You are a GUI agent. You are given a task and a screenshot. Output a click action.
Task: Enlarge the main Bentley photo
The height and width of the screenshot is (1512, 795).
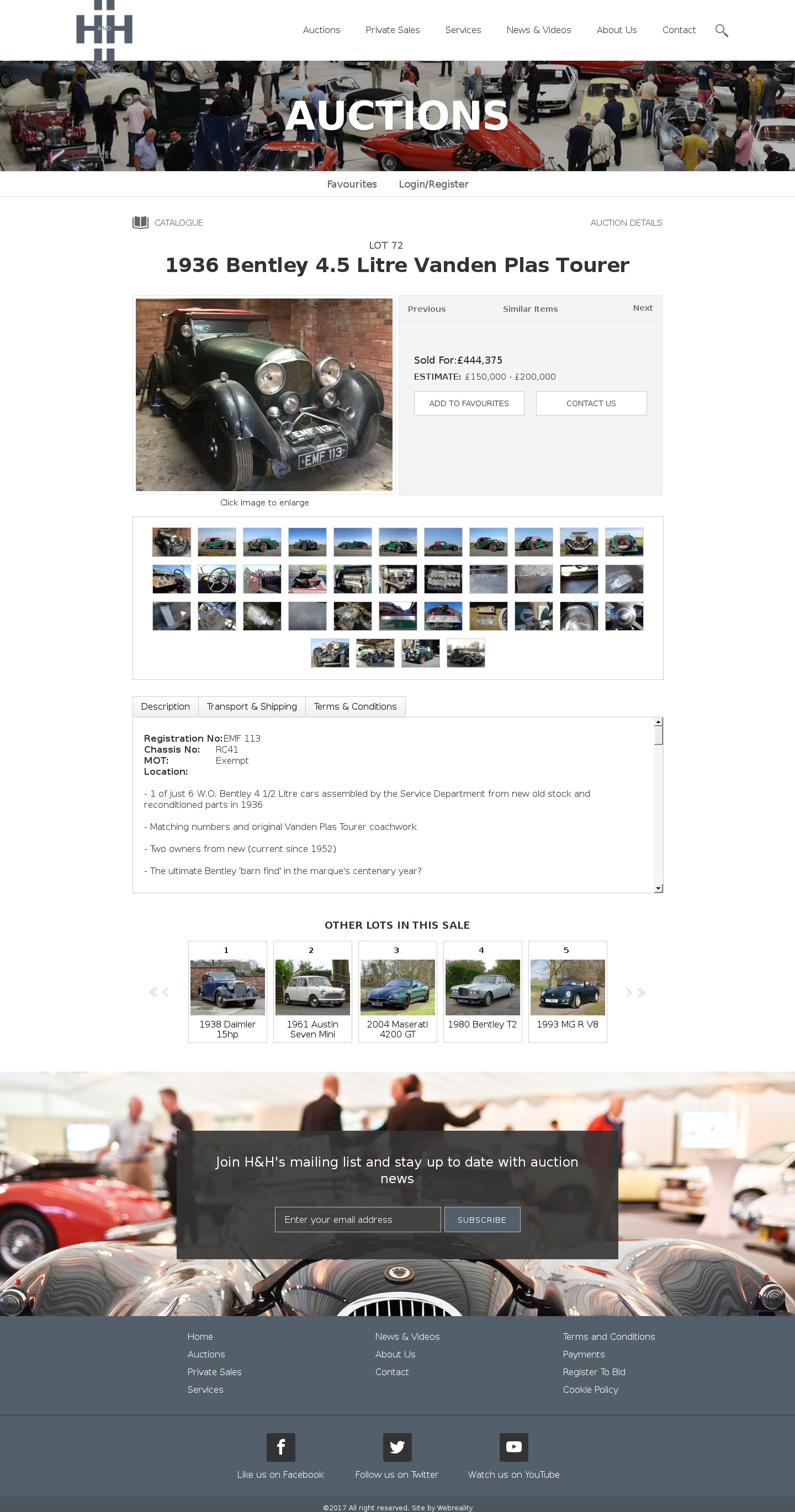tap(264, 395)
